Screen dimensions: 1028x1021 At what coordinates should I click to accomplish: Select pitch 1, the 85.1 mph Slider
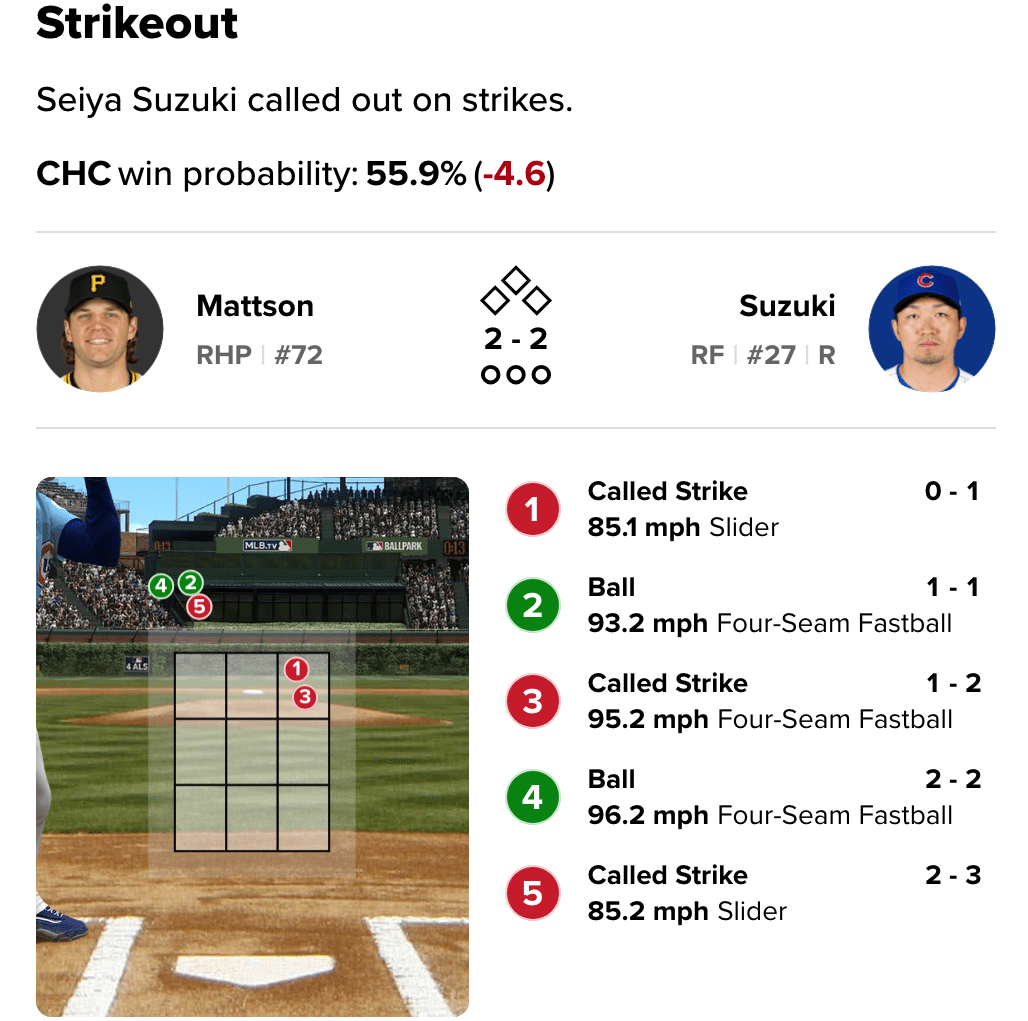[x=744, y=509]
